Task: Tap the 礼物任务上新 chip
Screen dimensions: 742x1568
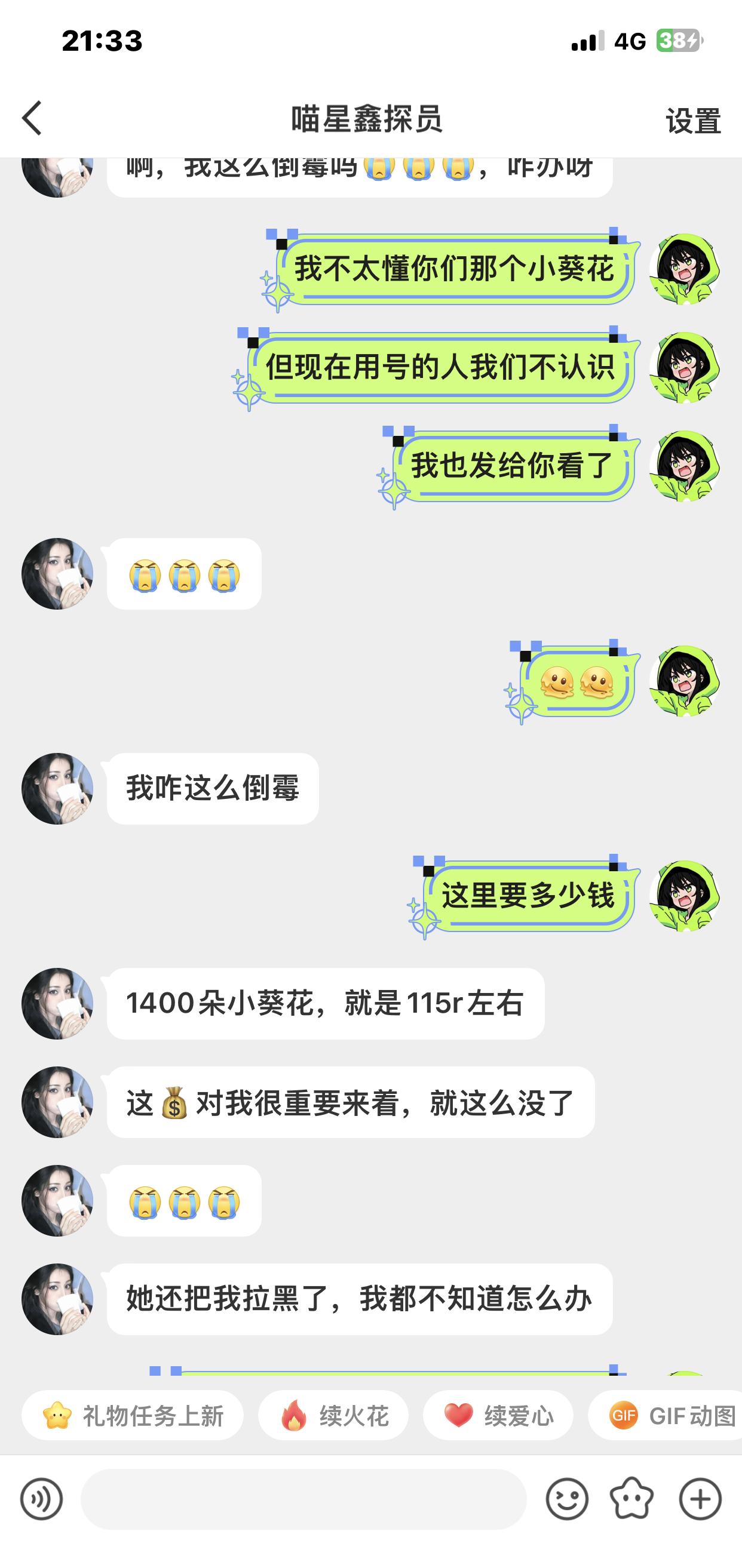Action: [132, 1415]
